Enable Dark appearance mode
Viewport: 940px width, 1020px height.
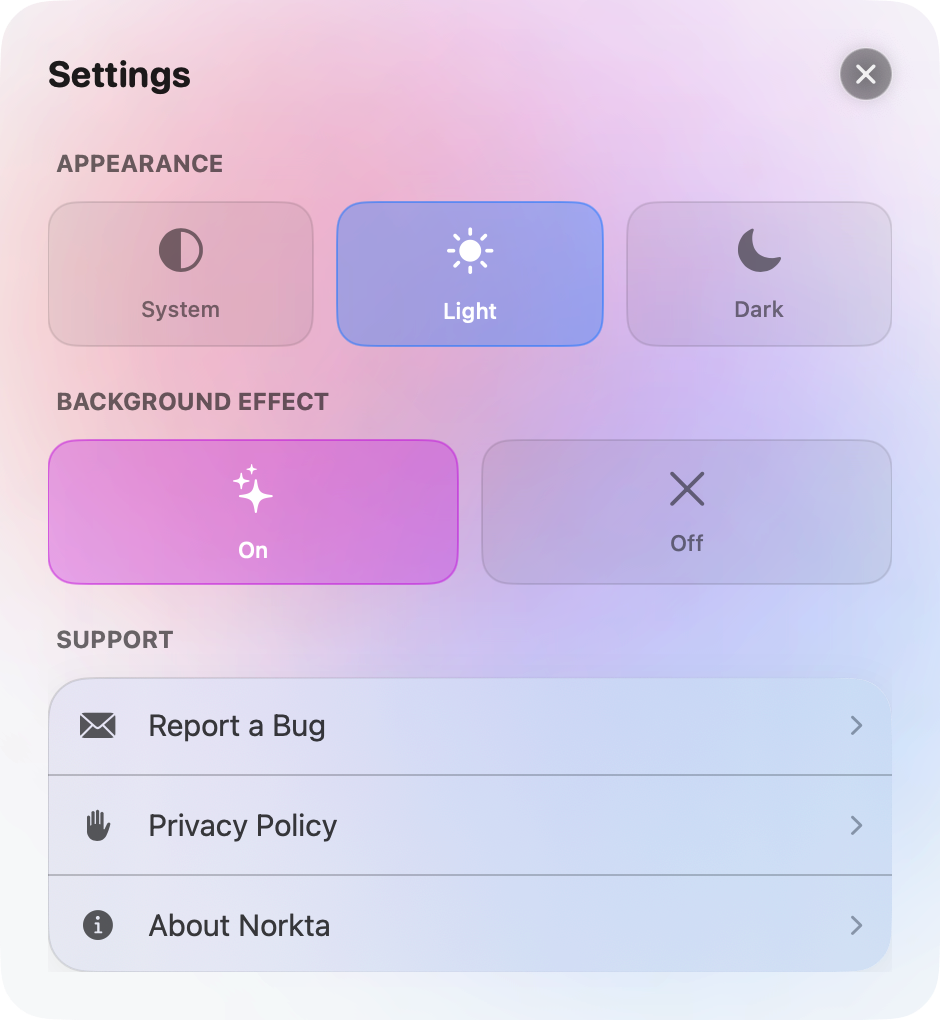point(758,273)
